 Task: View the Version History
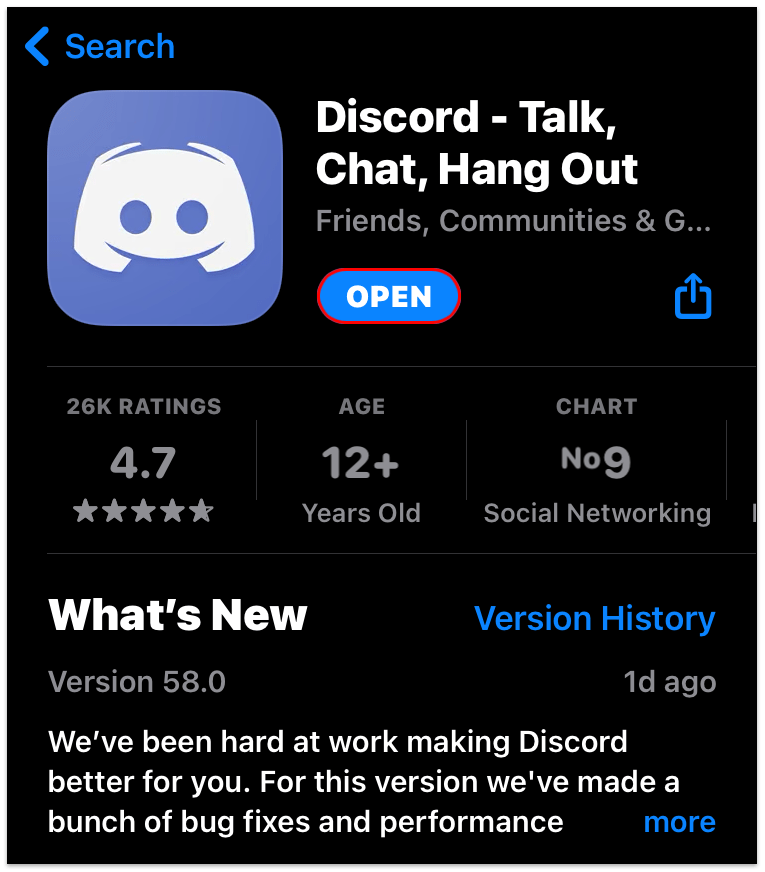(x=594, y=619)
